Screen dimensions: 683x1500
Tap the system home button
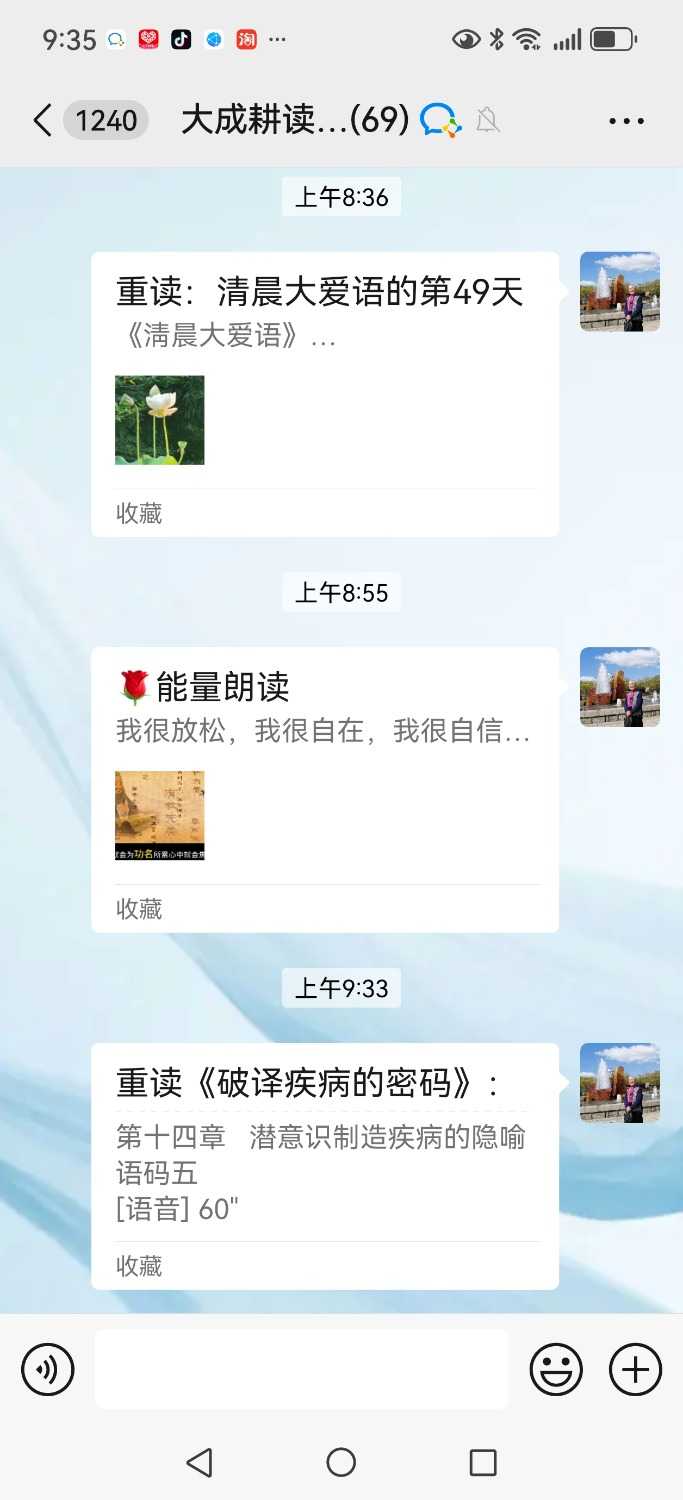[341, 1462]
